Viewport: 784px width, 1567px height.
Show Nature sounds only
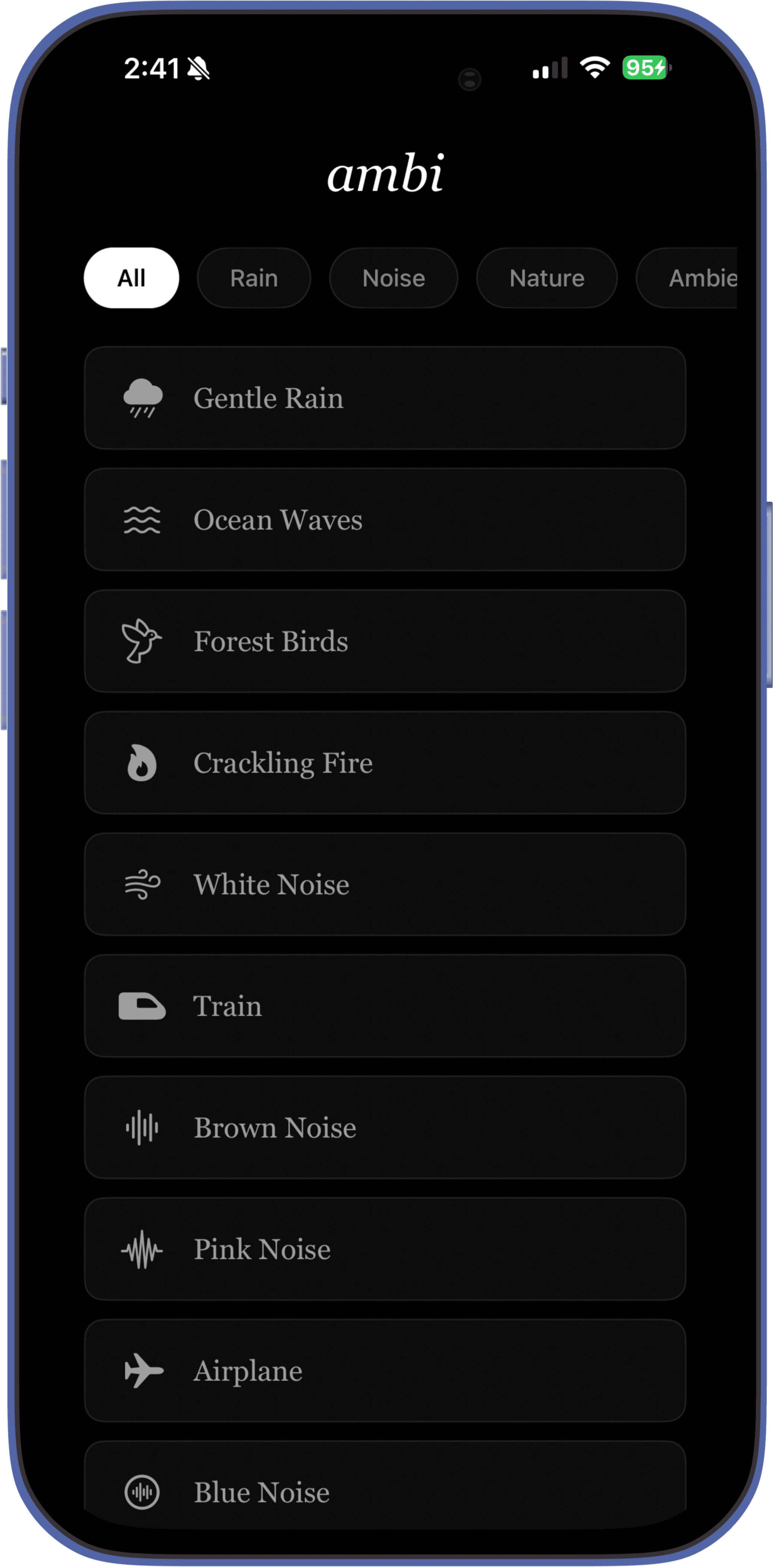[x=547, y=278]
